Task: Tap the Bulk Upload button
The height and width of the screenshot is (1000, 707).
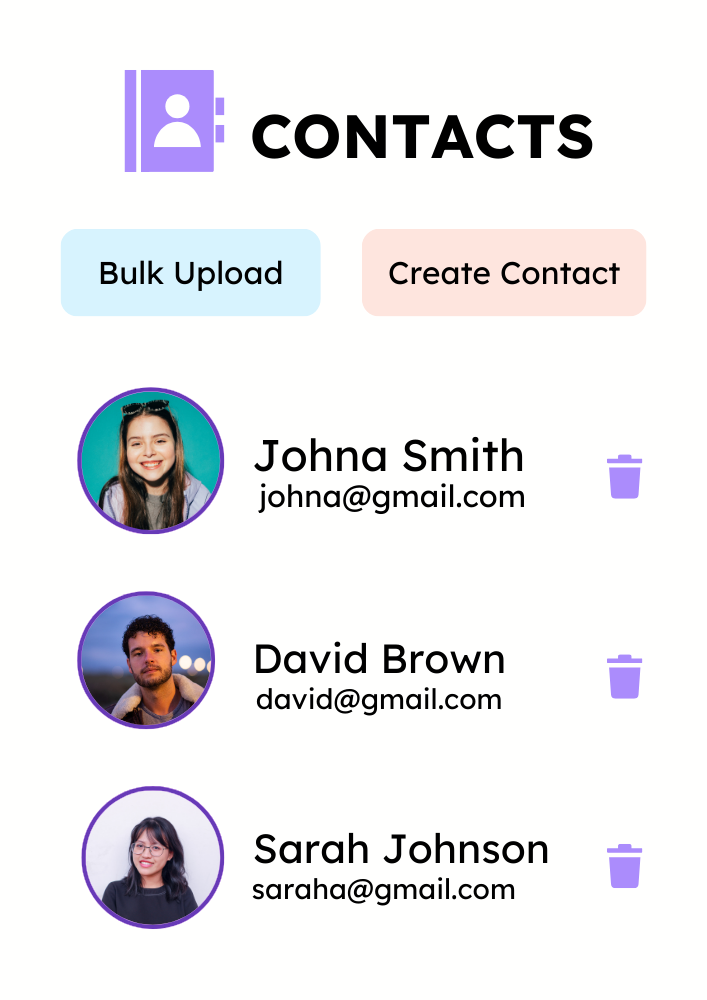Action: pyautogui.click(x=190, y=273)
